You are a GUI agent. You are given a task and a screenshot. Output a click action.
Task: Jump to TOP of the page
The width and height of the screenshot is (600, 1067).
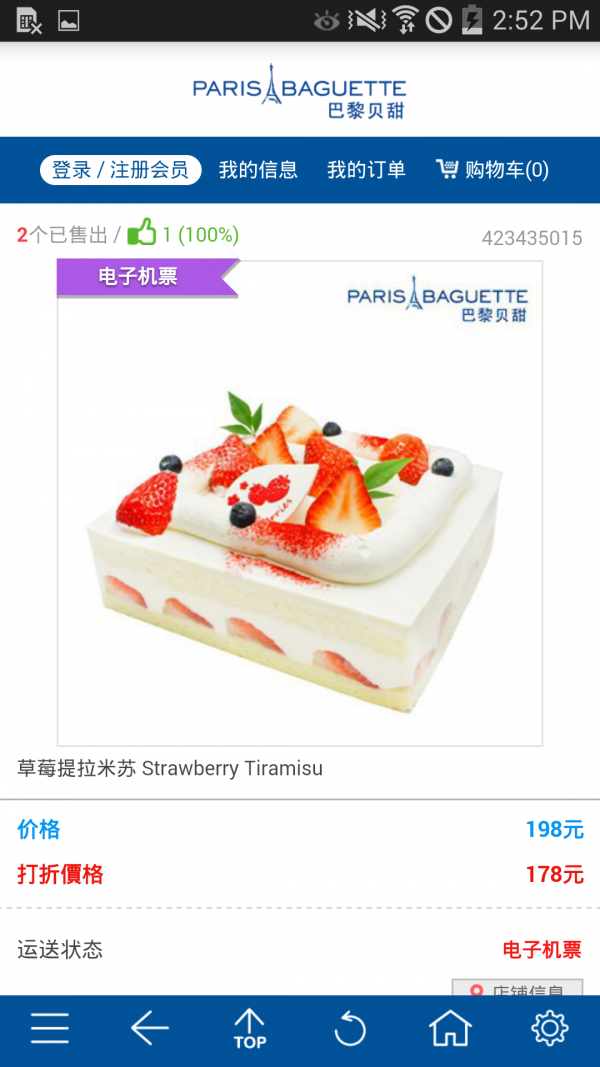249,1028
